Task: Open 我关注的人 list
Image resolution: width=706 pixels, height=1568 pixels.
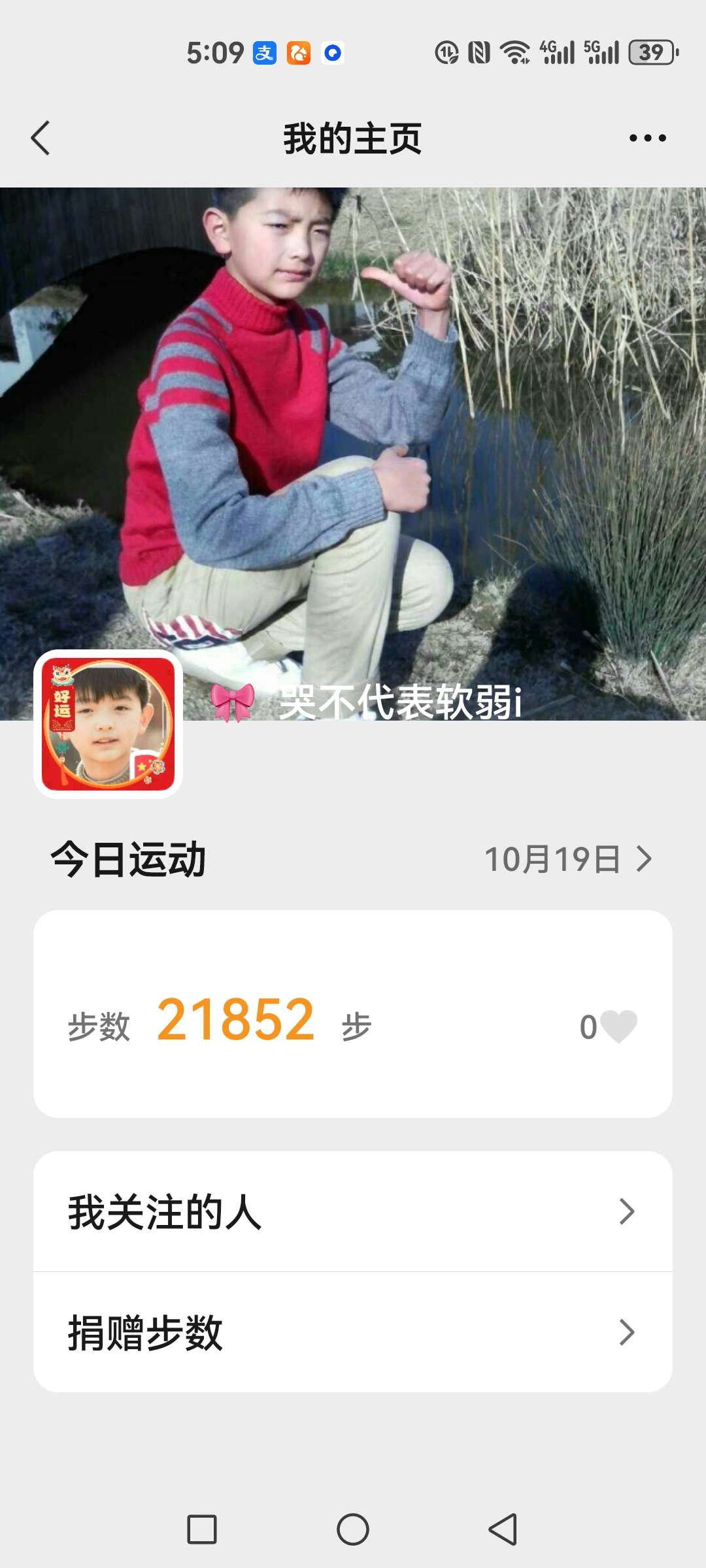Action: coord(353,1212)
